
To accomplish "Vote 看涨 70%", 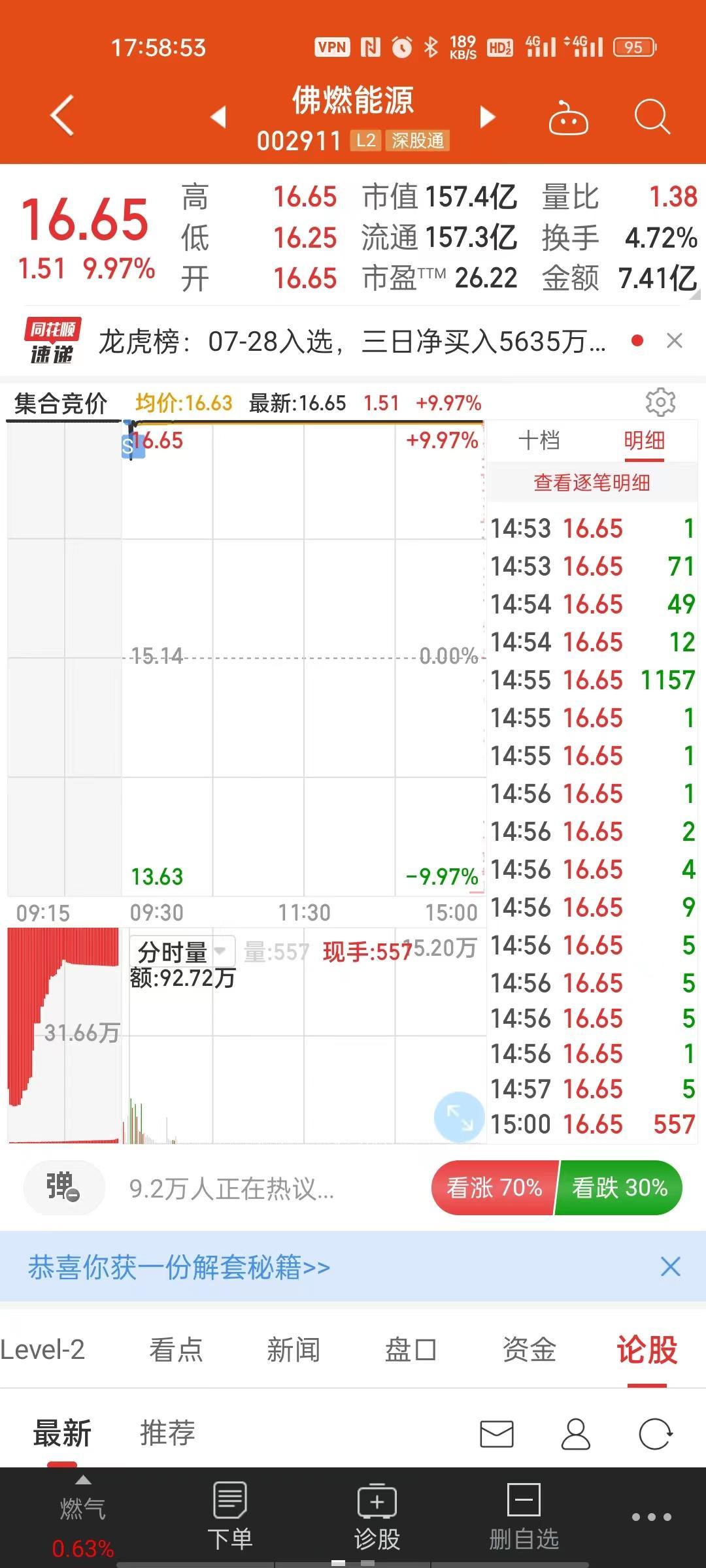I will [x=494, y=1187].
